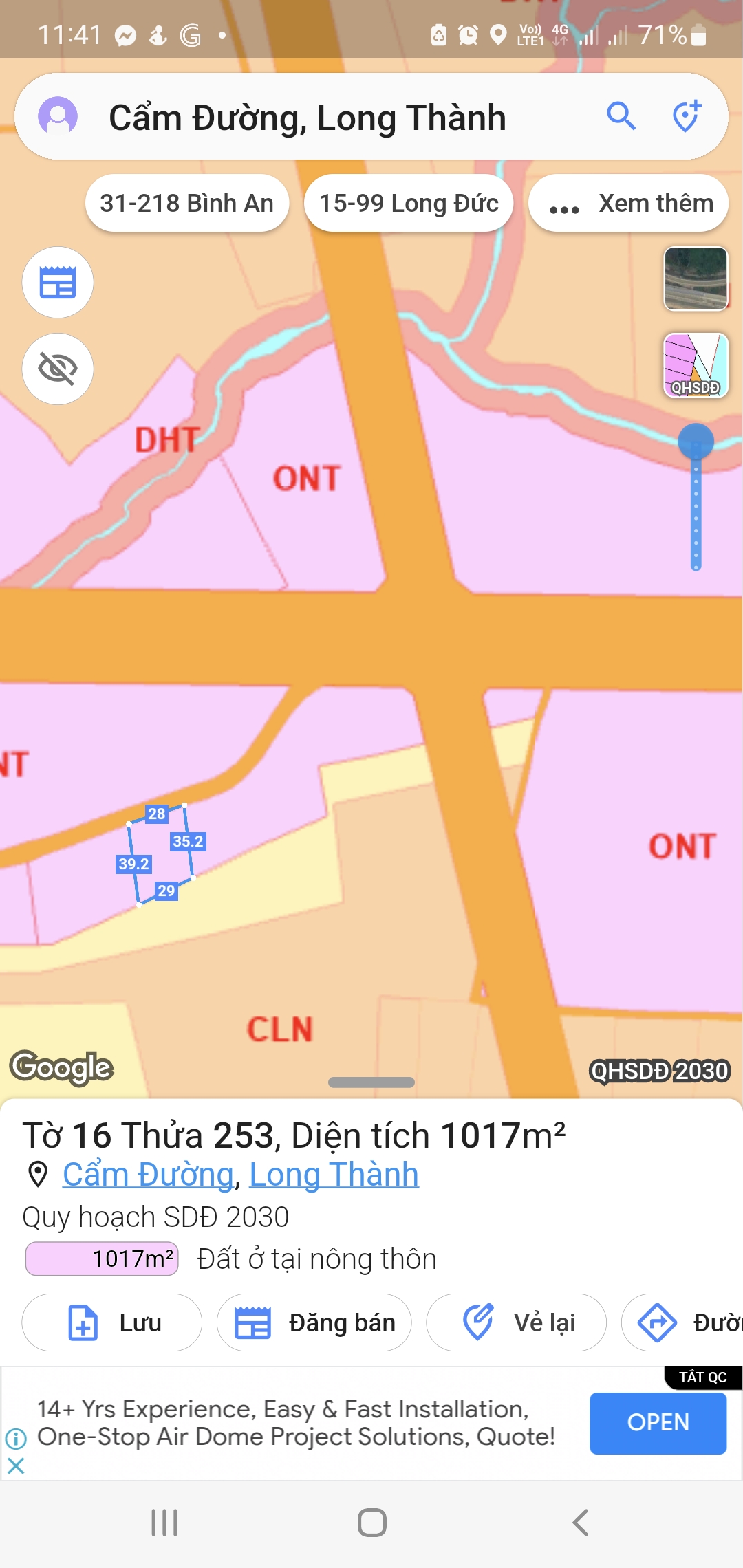
Task: Go back with the system back button
Action: (x=580, y=1523)
